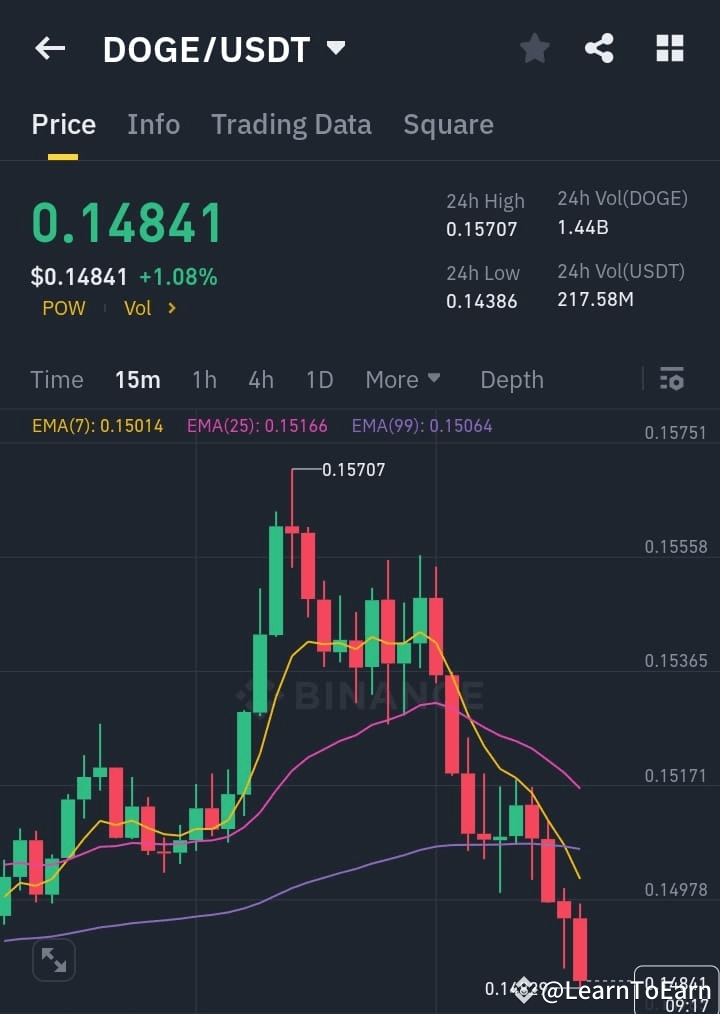This screenshot has width=720, height=1014.
Task: Tap the grid layout icon top right
Action: coord(668,47)
